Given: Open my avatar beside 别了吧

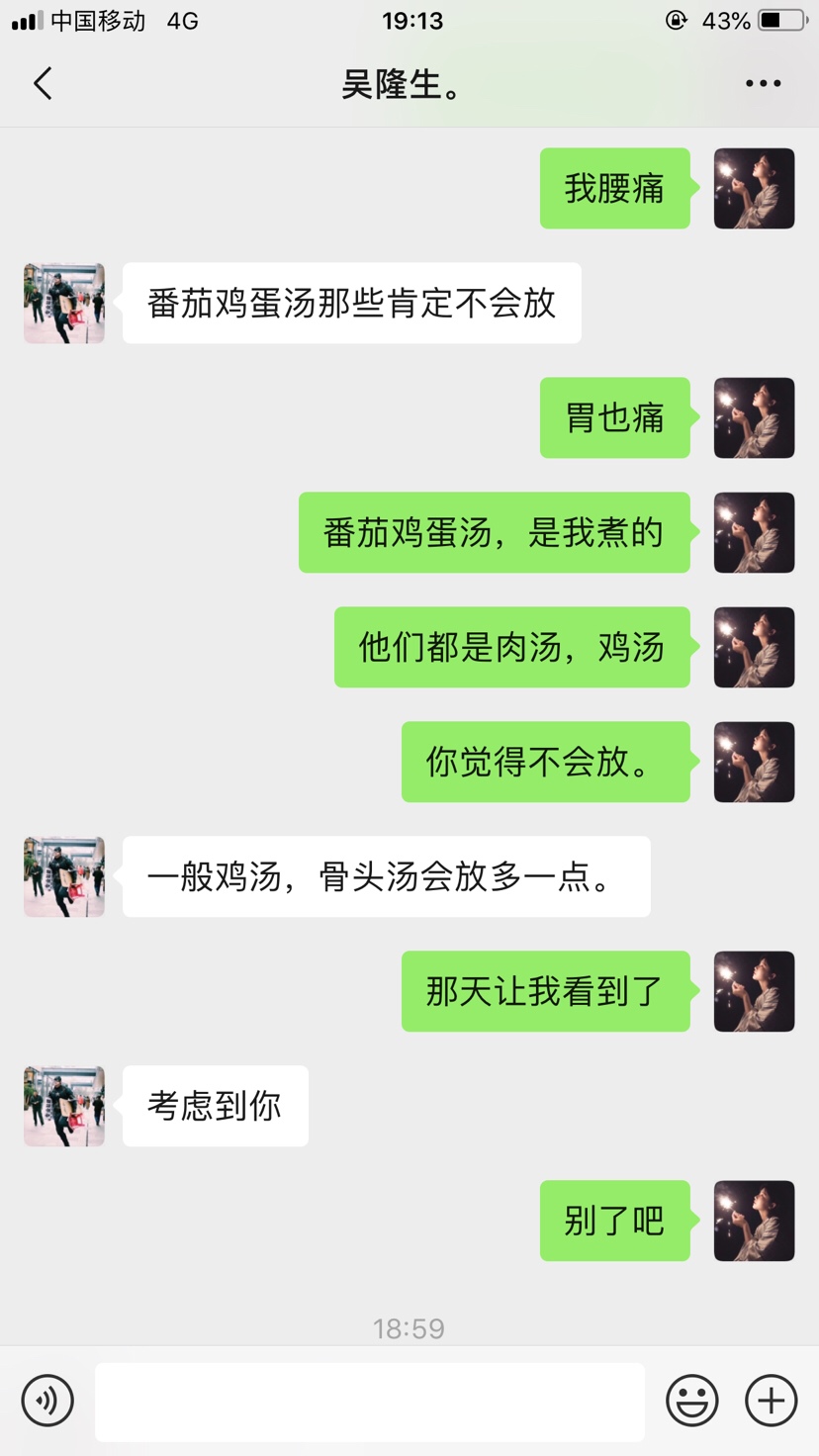Looking at the screenshot, I should [754, 1221].
